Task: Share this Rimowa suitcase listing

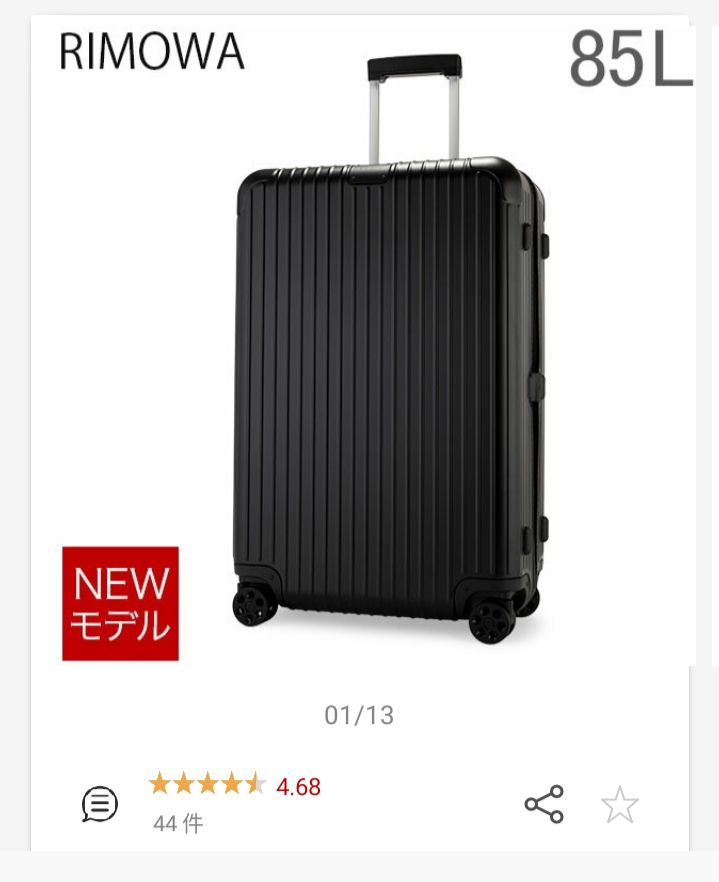Action: (x=544, y=804)
